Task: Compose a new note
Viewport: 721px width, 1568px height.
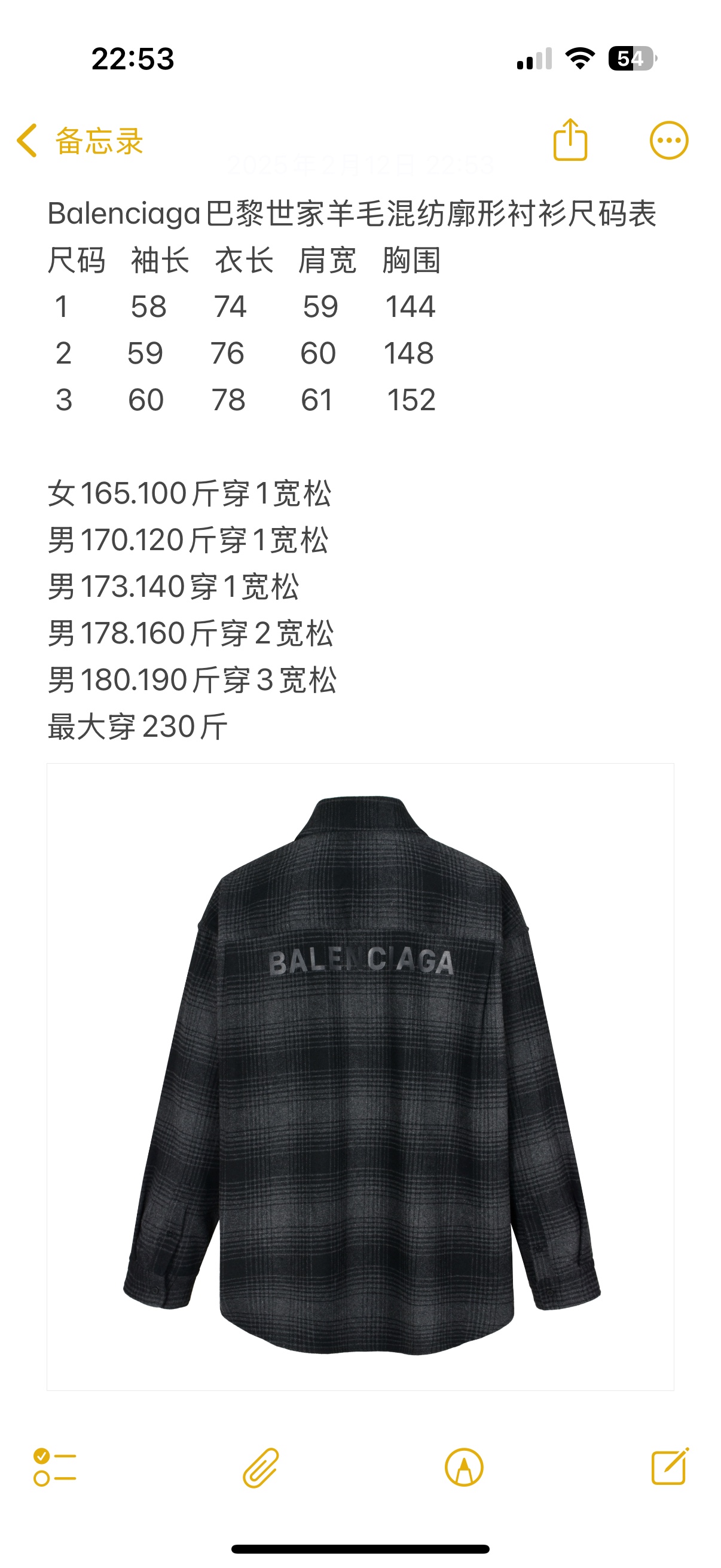Action: 669,1467
